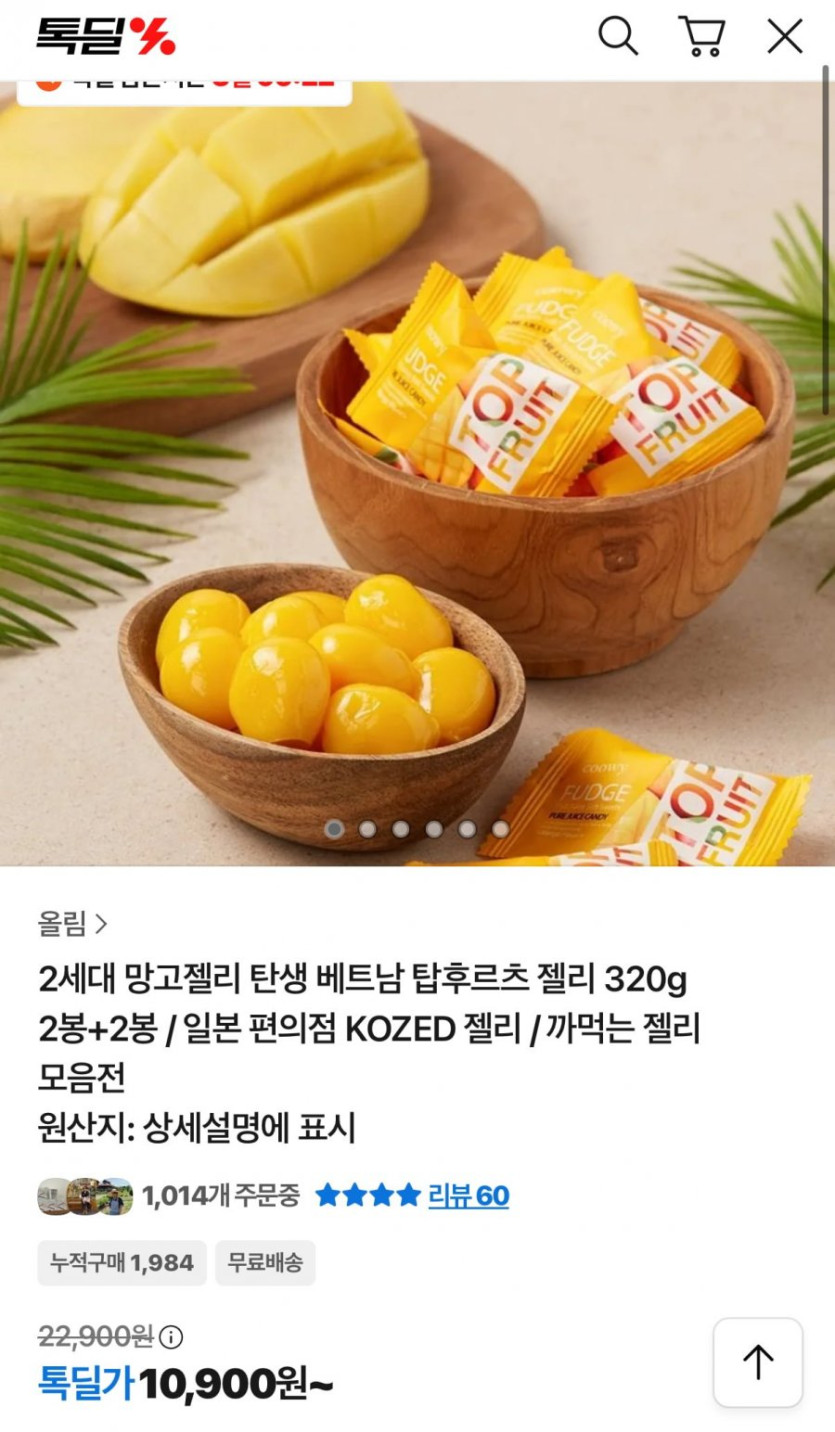Open the 올림 store page
835x1432 pixels.
pyautogui.click(x=72, y=924)
